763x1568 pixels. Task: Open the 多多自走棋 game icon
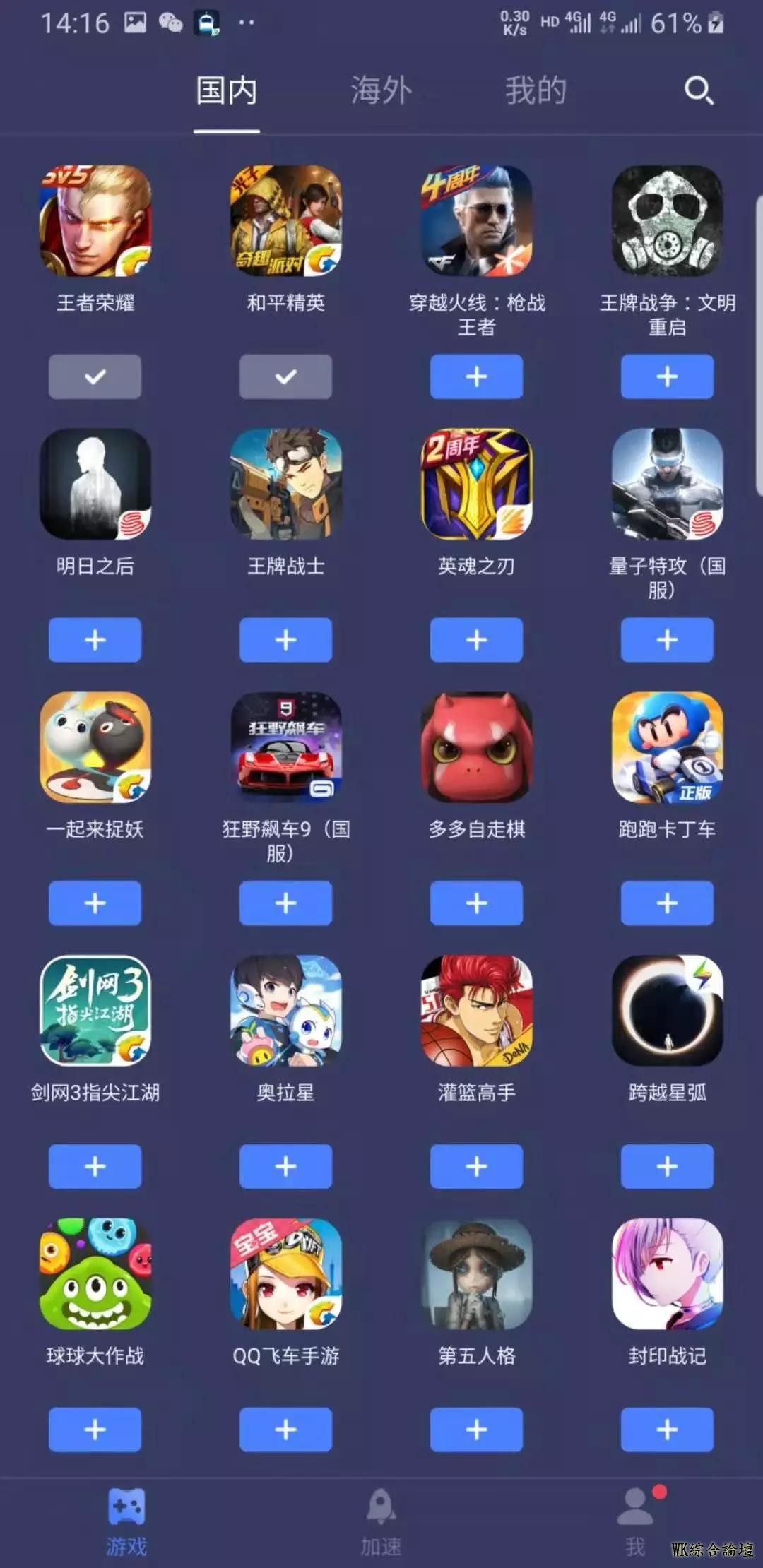[476, 747]
